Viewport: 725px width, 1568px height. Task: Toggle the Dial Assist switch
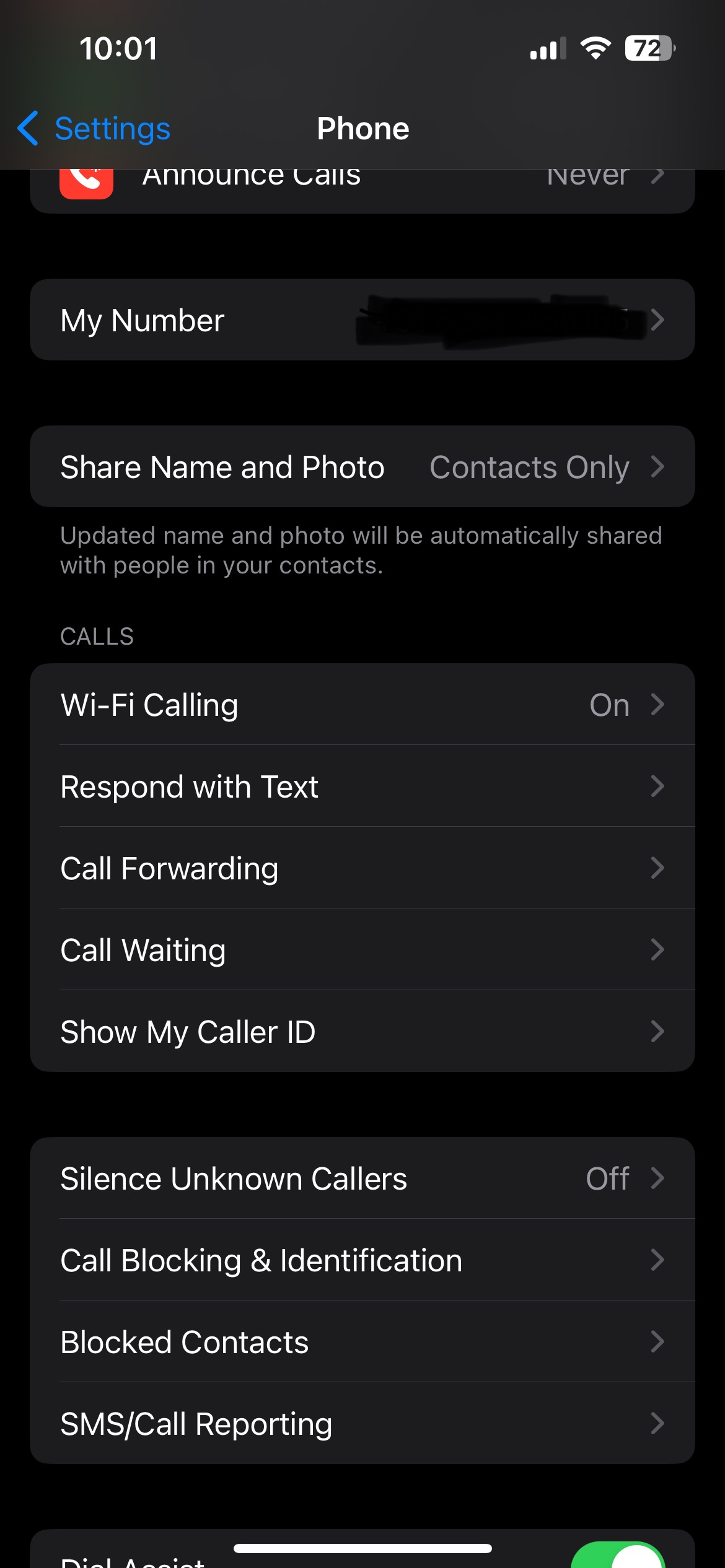pos(618,1555)
